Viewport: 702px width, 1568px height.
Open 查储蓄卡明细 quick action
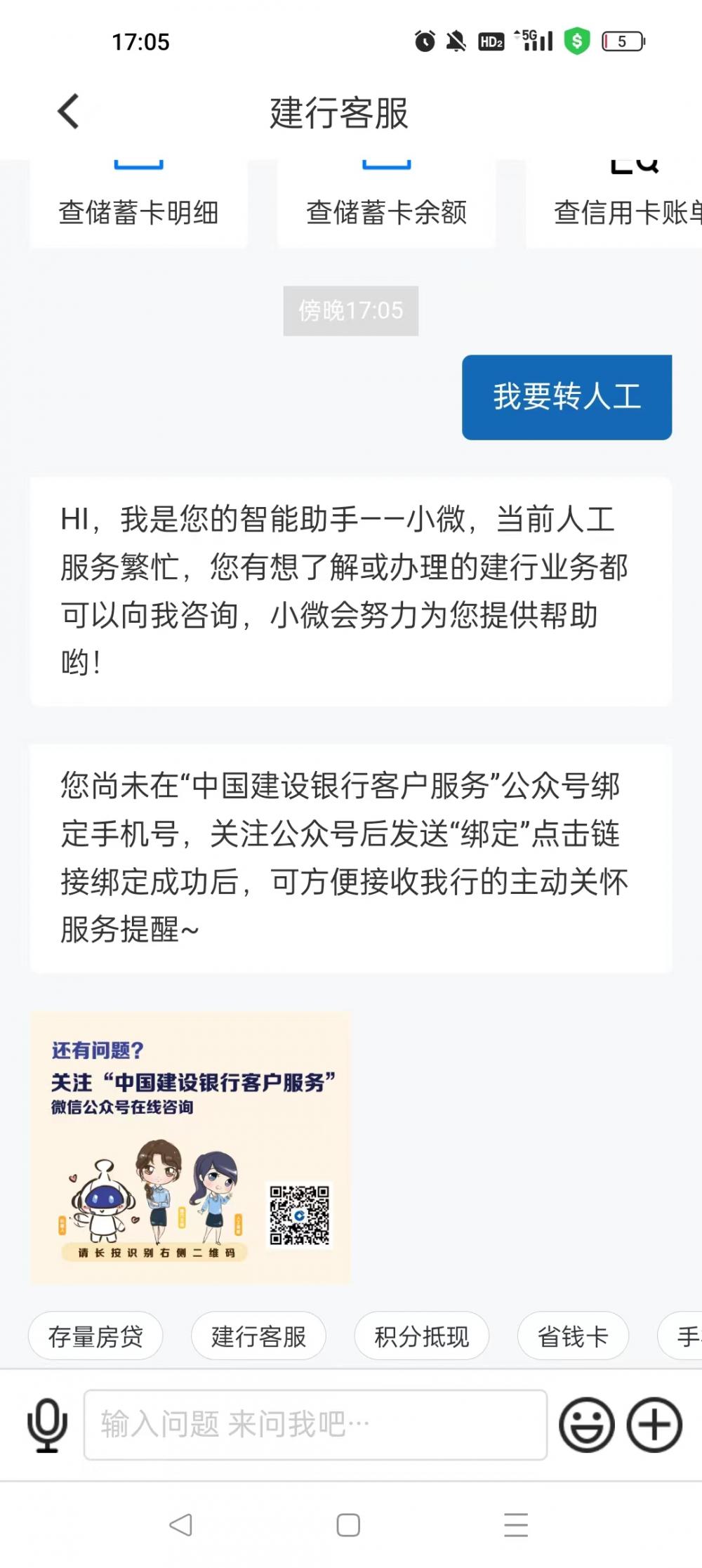tap(138, 204)
